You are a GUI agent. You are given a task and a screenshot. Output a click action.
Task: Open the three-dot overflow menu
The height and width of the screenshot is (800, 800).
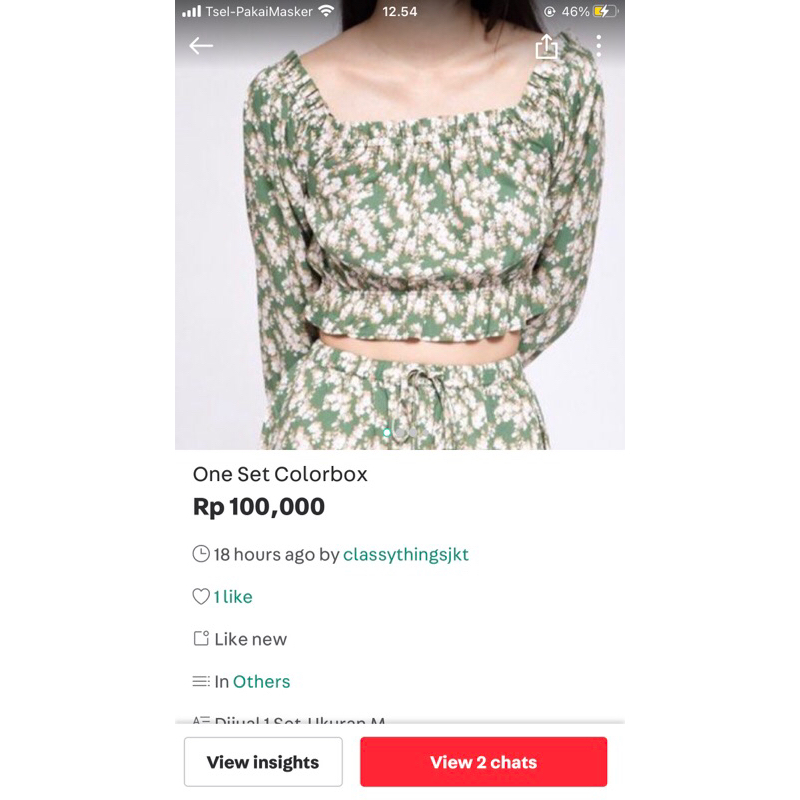tap(598, 46)
